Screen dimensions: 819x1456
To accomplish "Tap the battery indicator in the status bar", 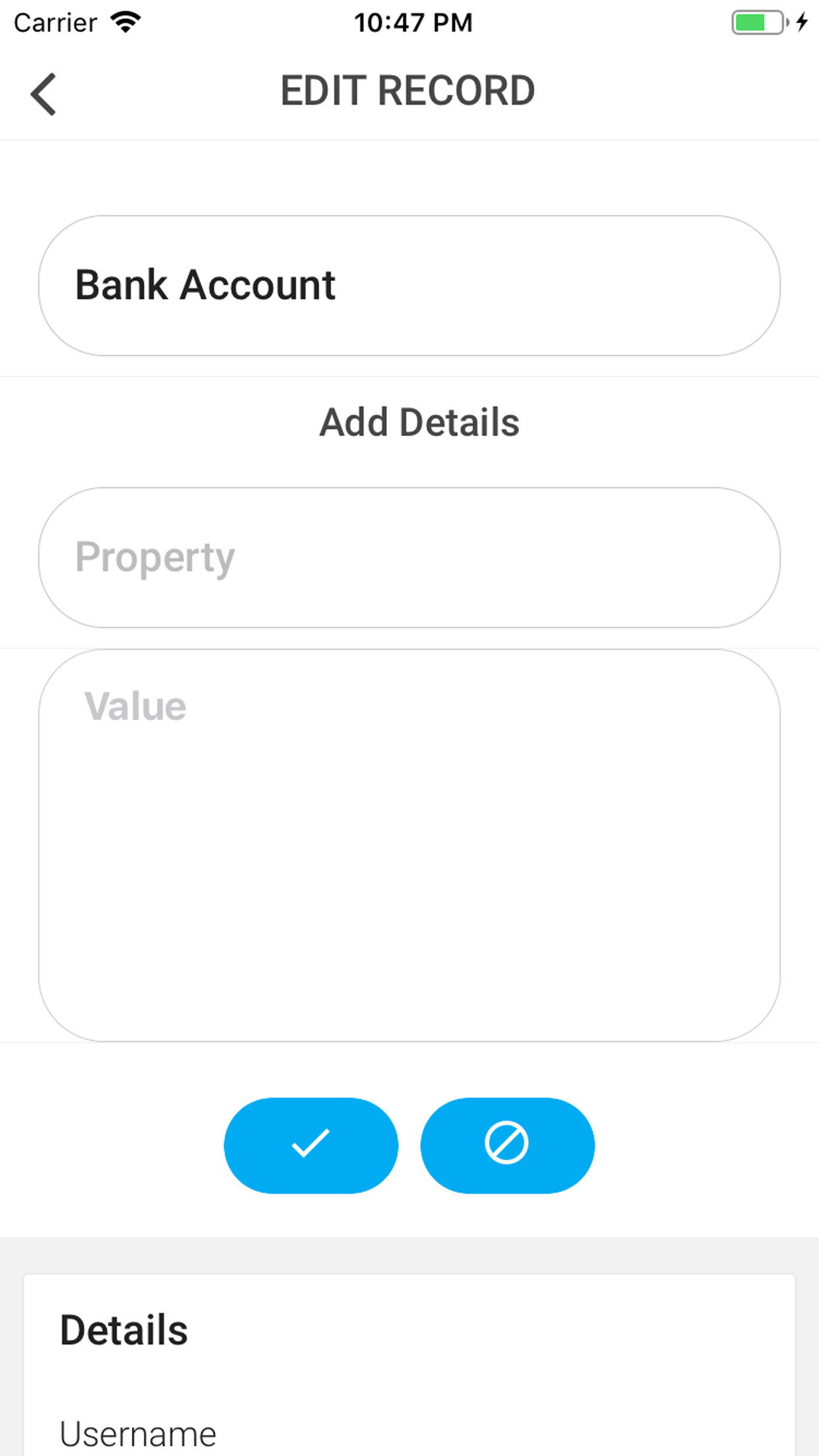I will (756, 22).
